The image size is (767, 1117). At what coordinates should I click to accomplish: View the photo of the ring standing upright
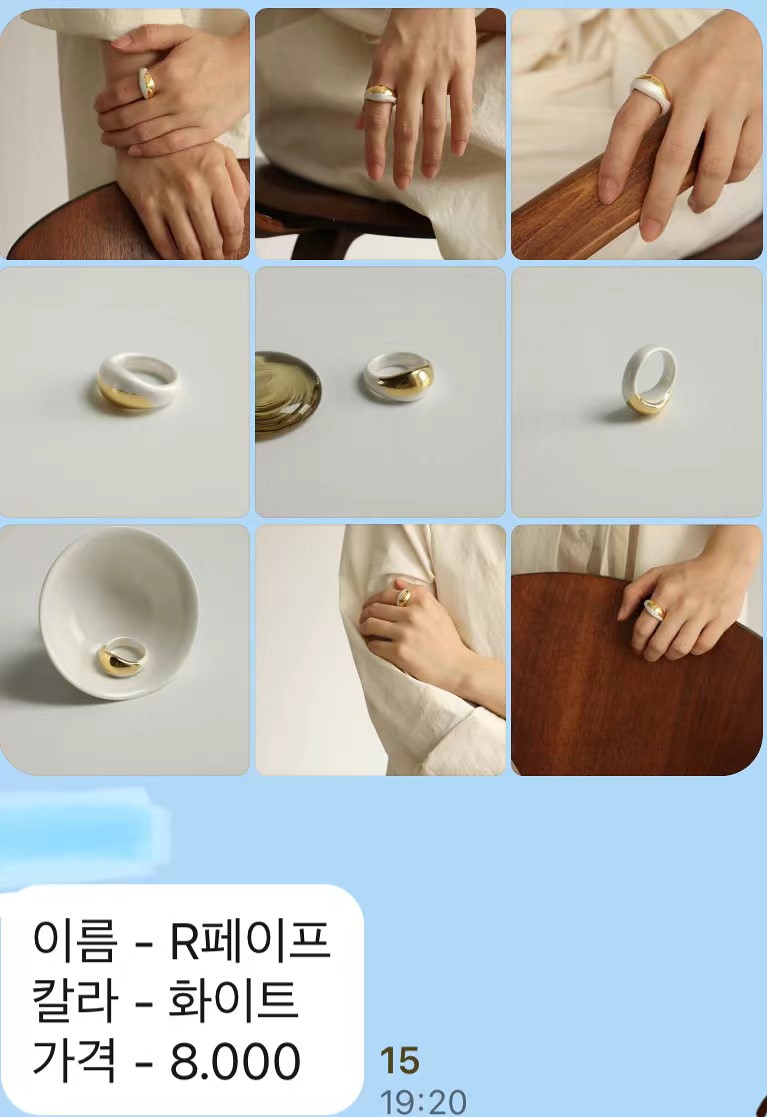(x=636, y=391)
